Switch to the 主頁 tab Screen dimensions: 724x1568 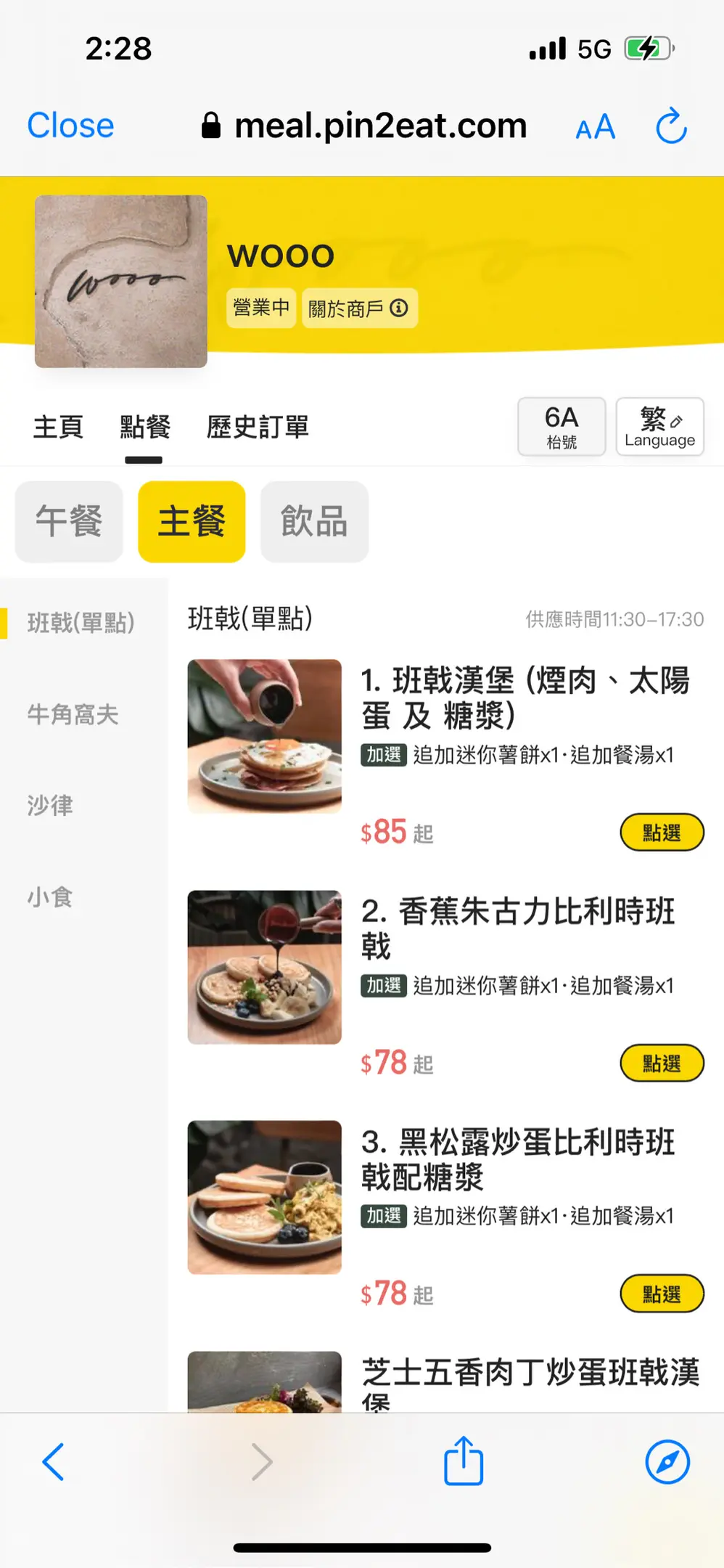point(58,427)
